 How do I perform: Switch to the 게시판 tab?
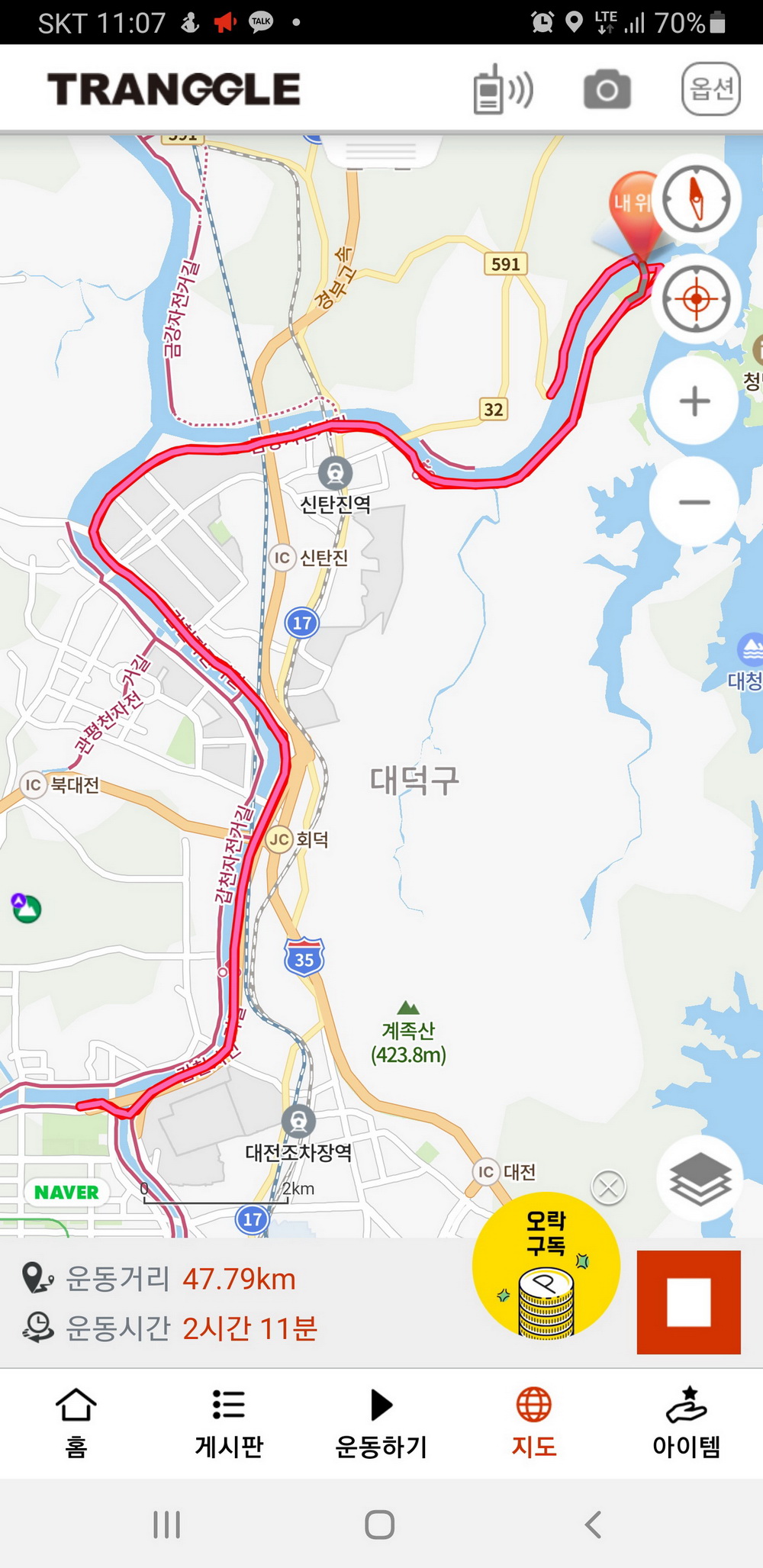pyautogui.click(x=229, y=1422)
